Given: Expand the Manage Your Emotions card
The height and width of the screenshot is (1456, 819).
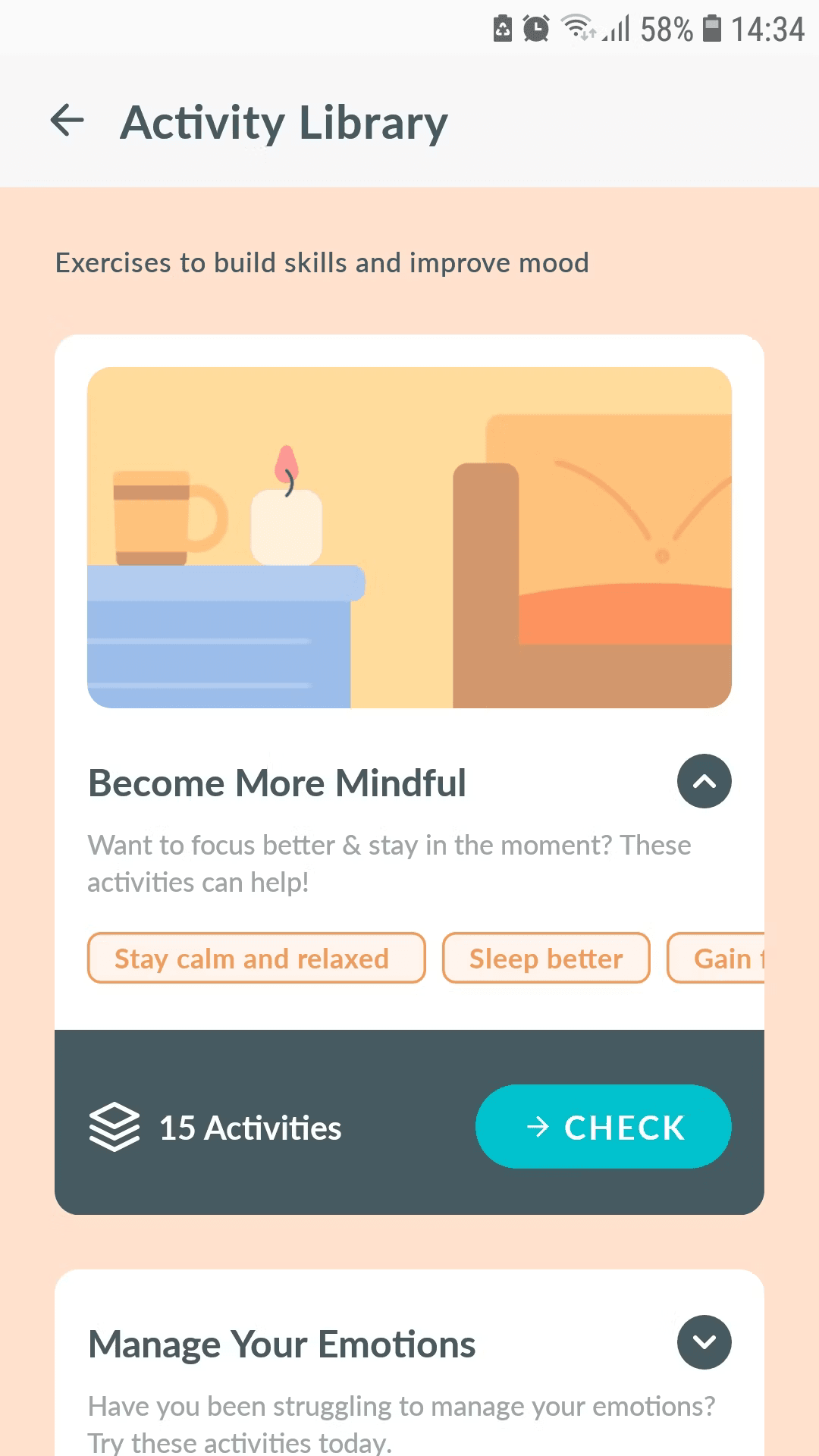Looking at the screenshot, I should tap(704, 1342).
